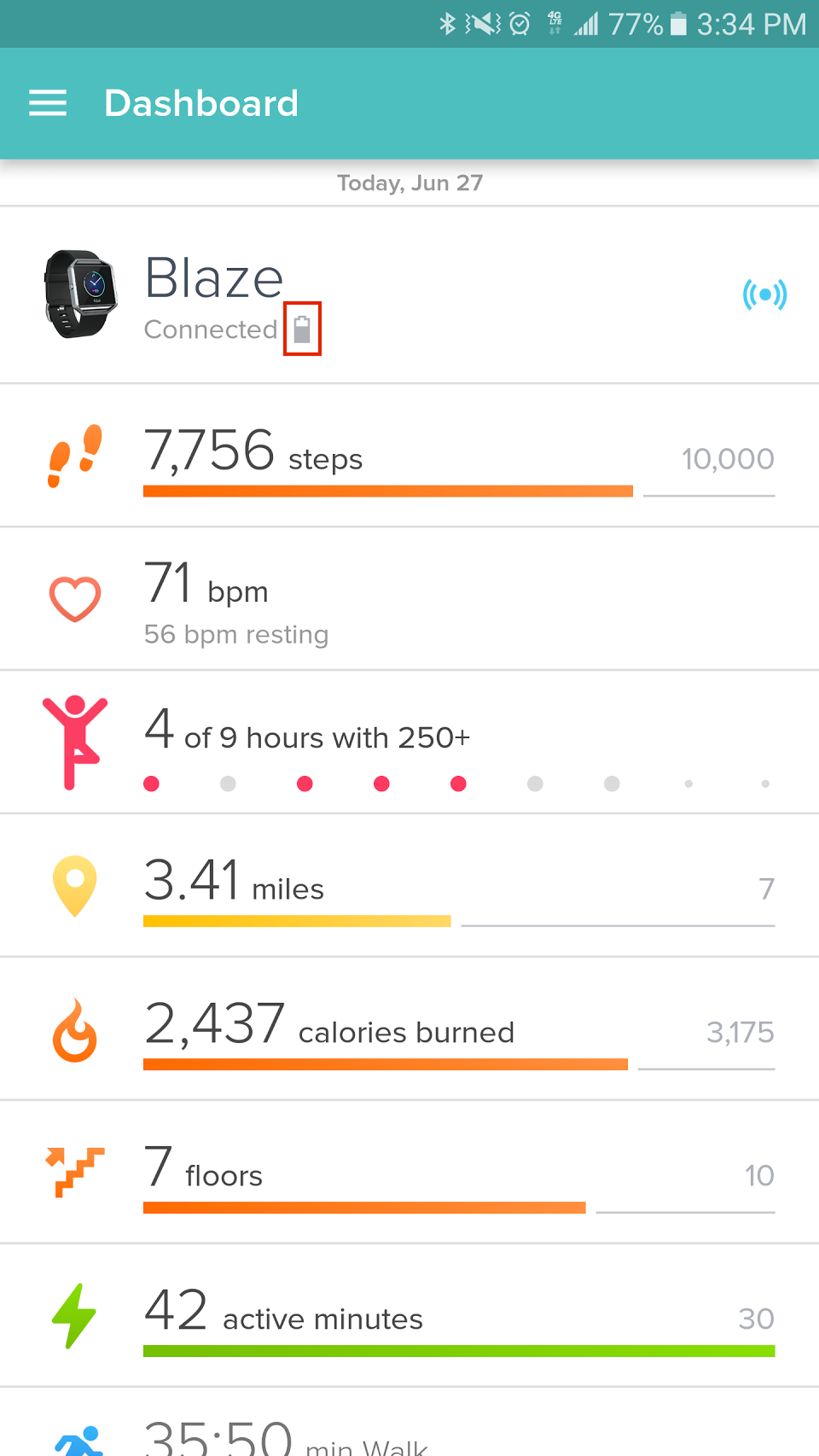Image resolution: width=819 pixels, height=1456 pixels.
Task: Open the 7,756 steps tile
Action: click(409, 456)
